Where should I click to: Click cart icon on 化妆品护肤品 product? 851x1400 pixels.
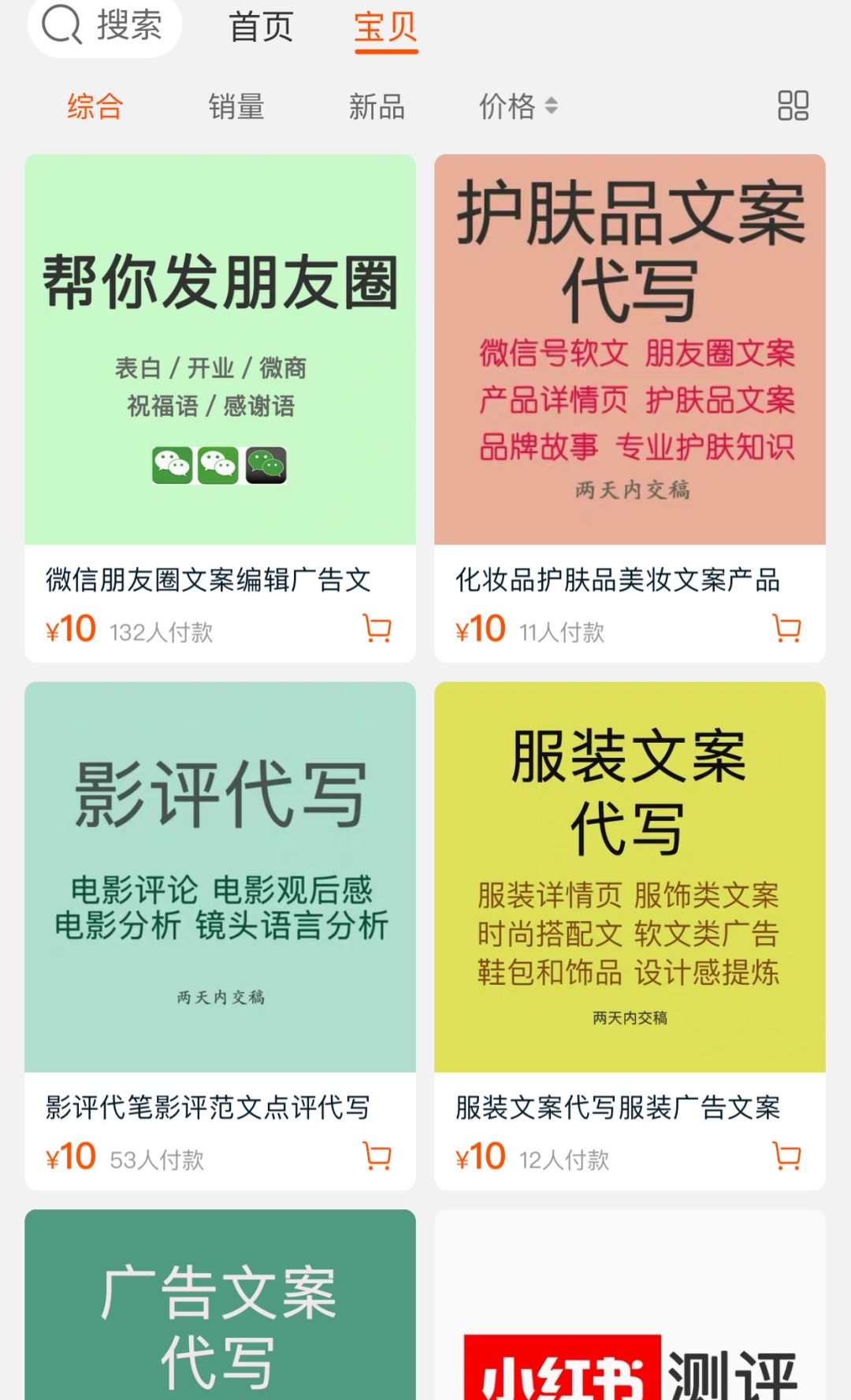point(786,628)
